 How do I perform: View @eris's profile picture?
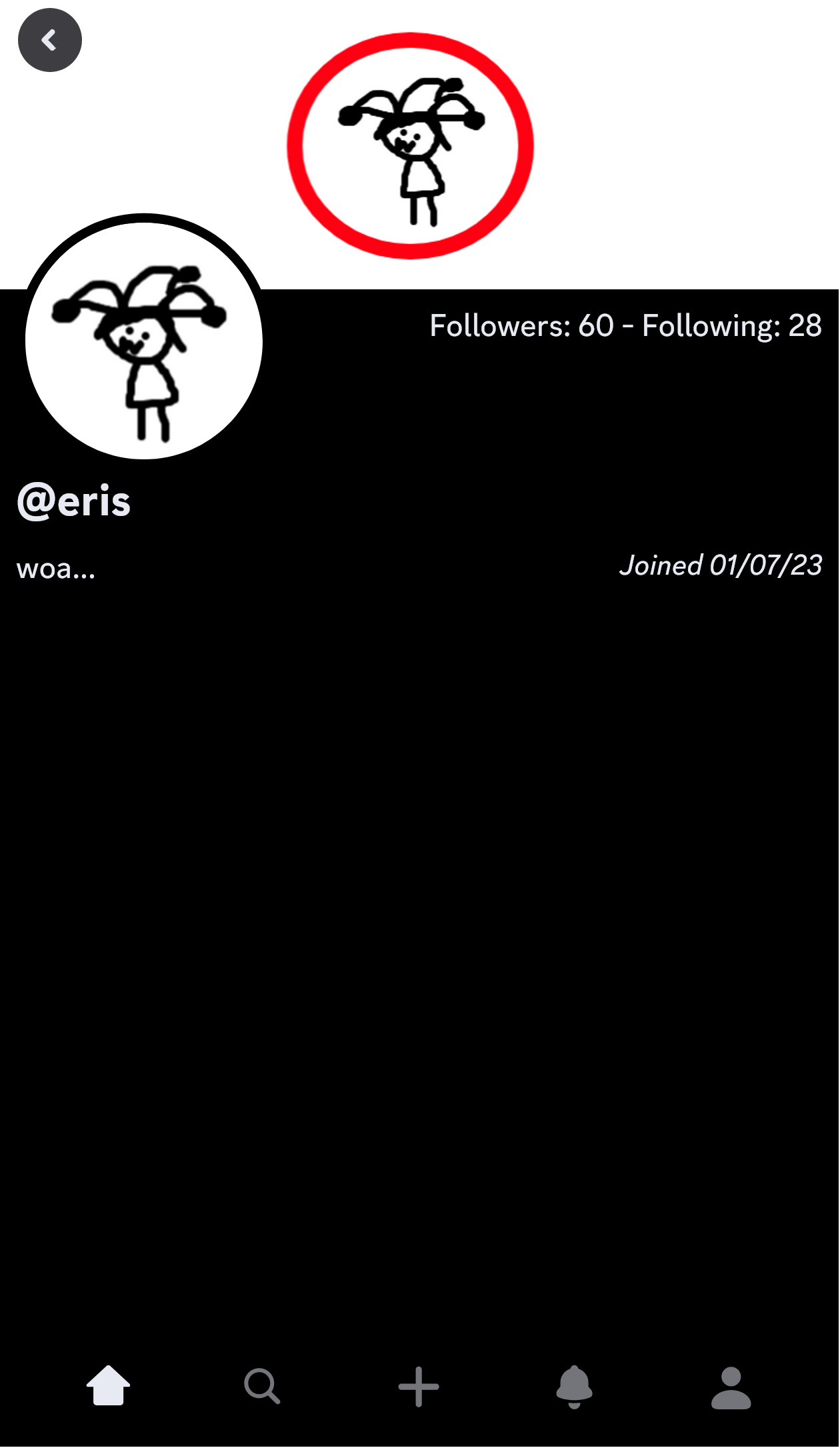[x=144, y=341]
